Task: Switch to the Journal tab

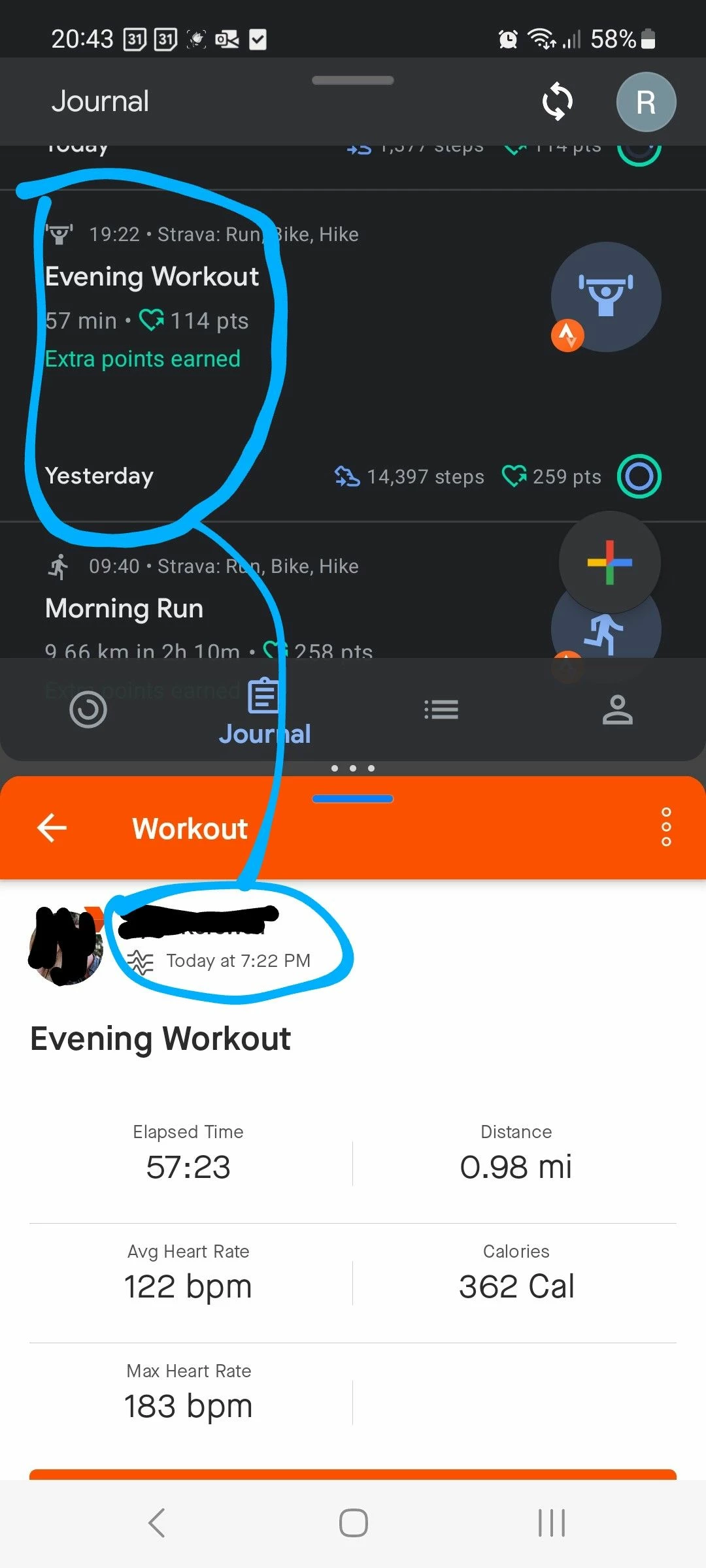Action: pyautogui.click(x=264, y=712)
